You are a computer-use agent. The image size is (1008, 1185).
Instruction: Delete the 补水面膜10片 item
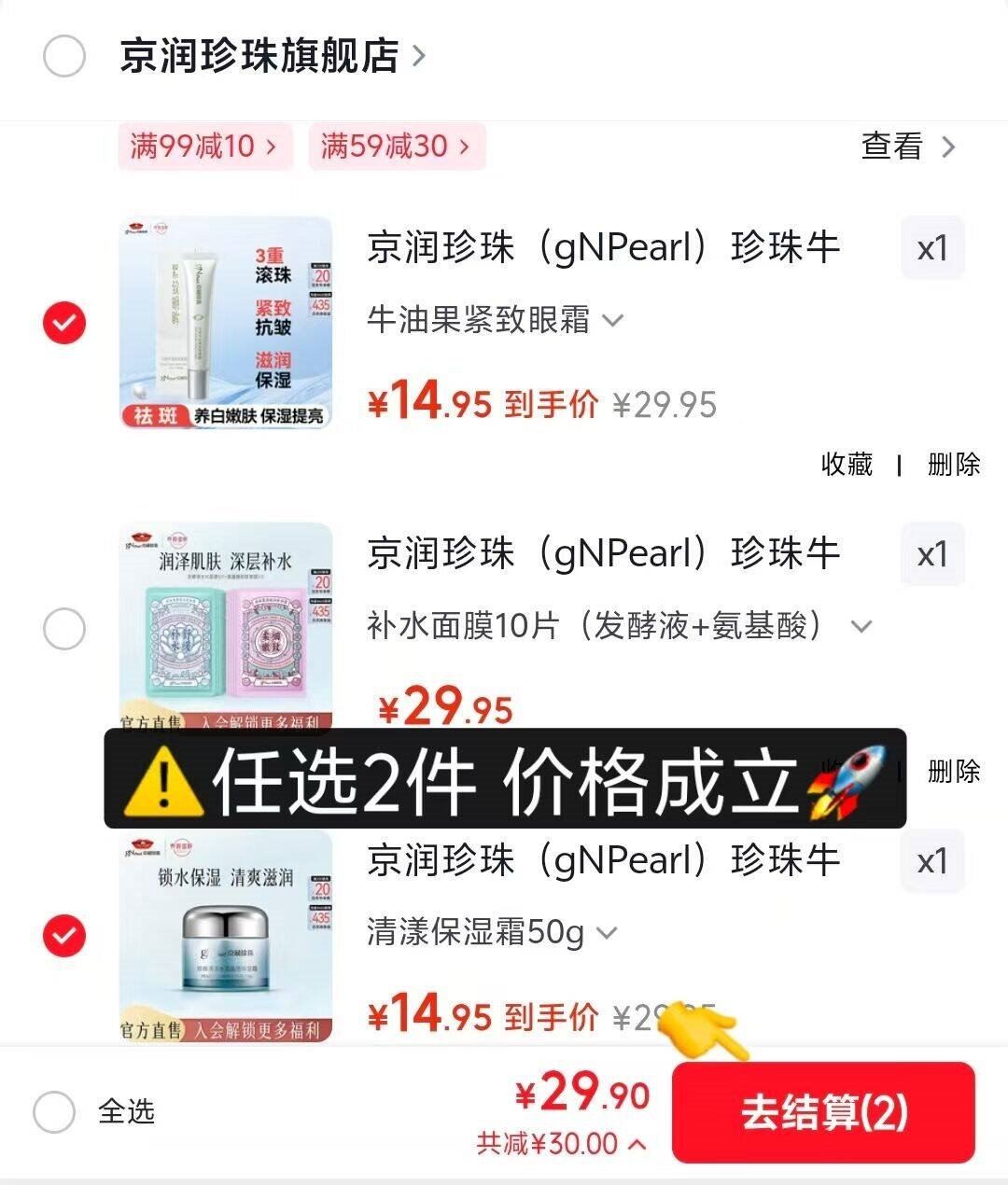953,771
